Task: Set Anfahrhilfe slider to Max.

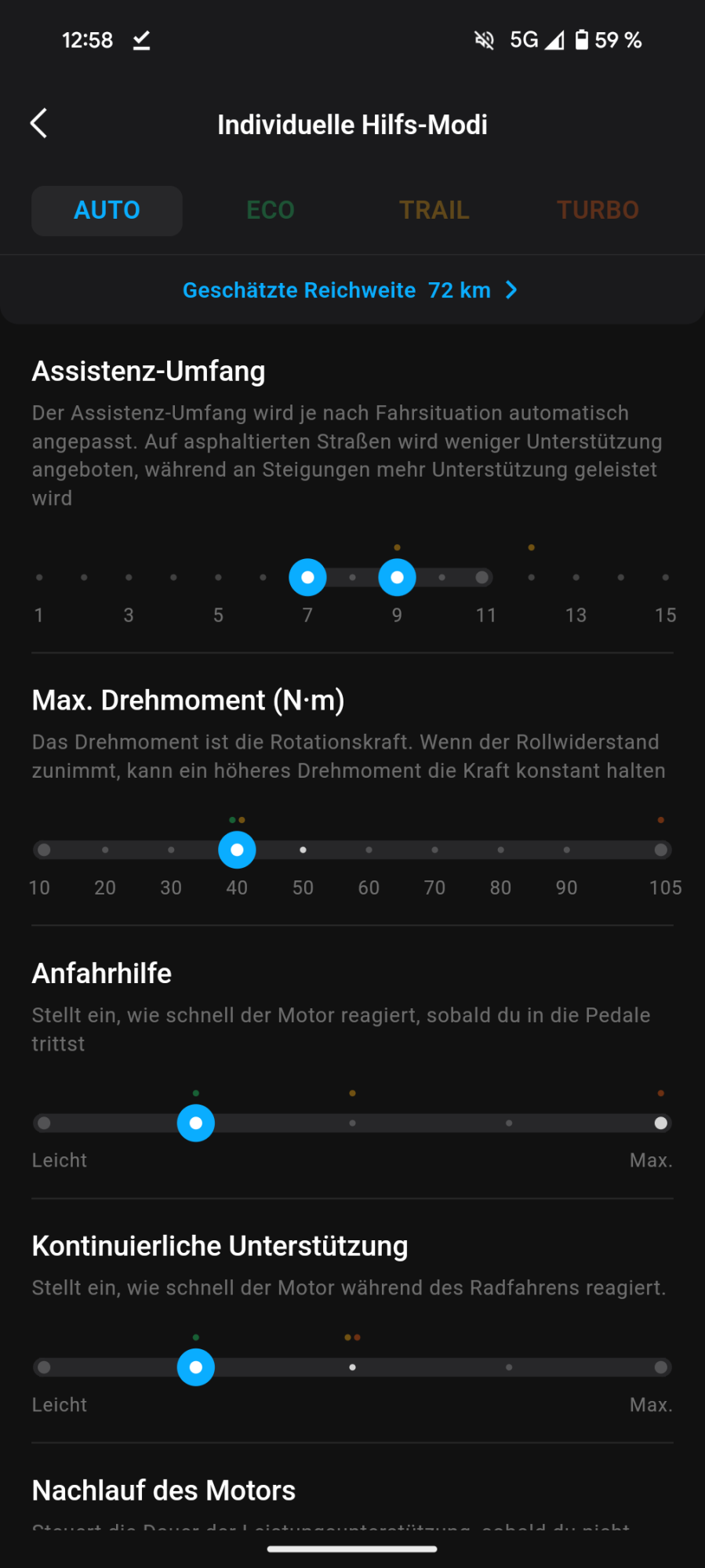Action: (x=661, y=1123)
